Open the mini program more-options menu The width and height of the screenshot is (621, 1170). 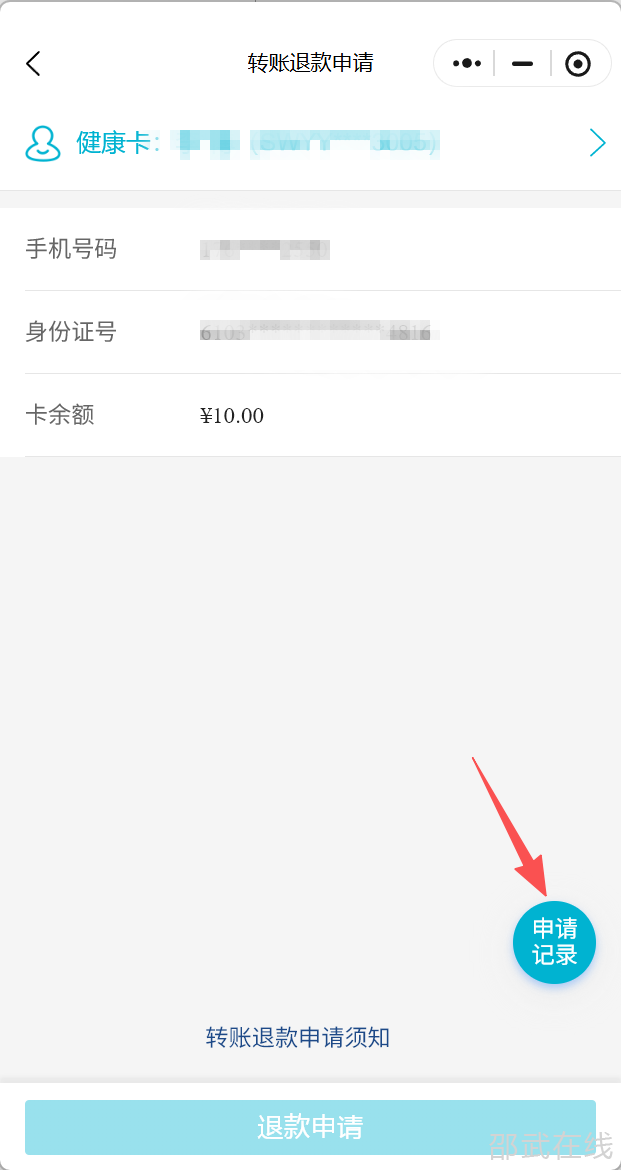click(467, 64)
